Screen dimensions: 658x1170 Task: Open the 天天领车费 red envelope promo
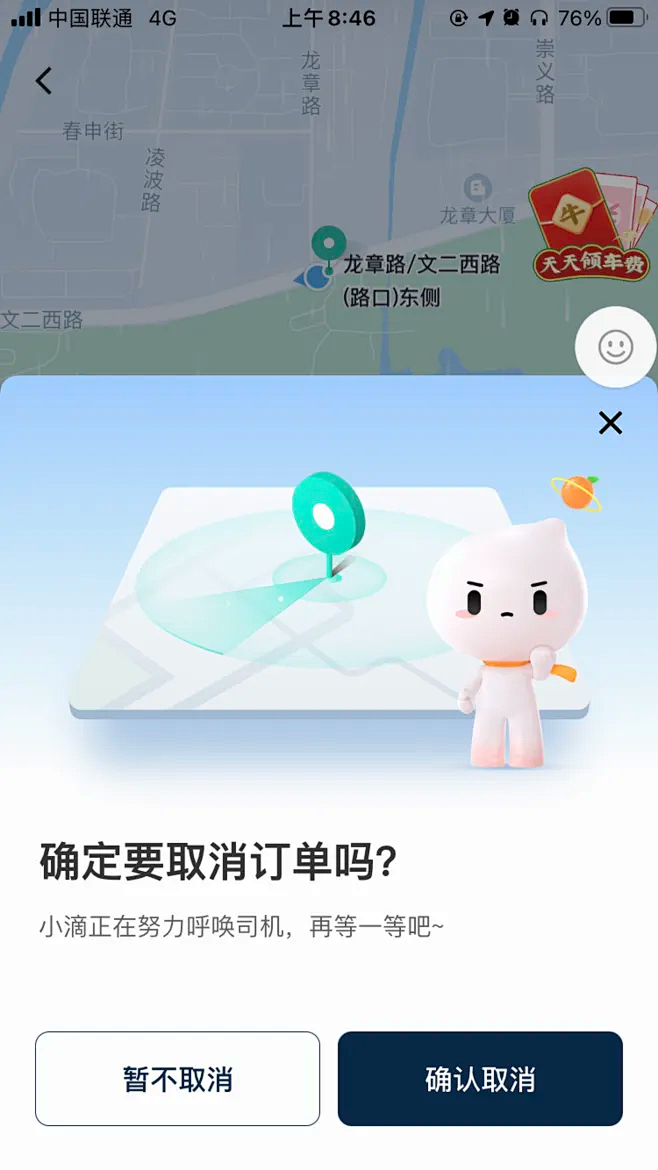[x=590, y=229]
